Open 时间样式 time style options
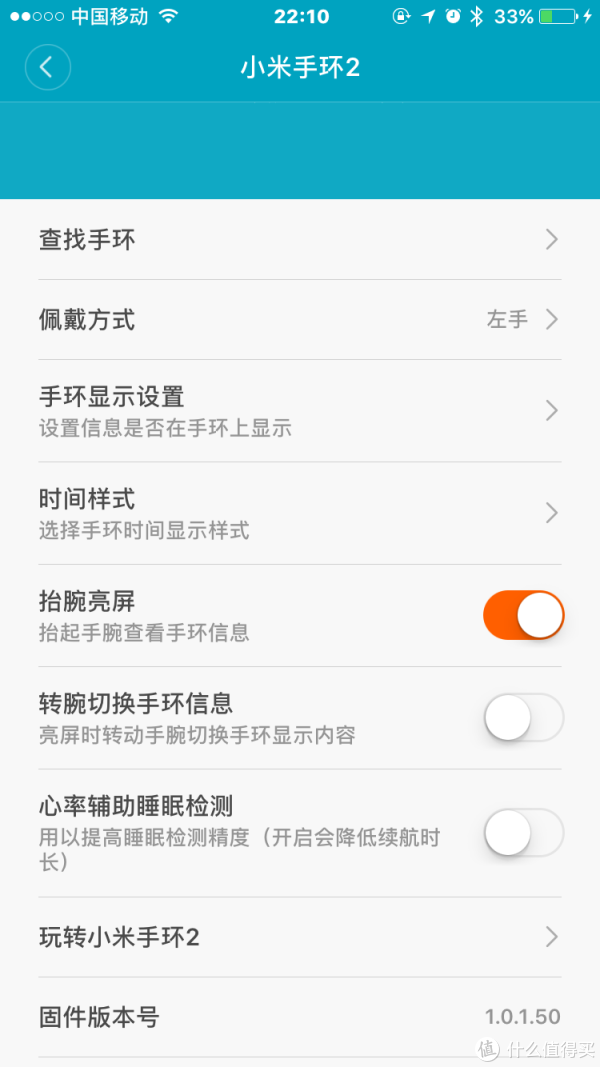 [300, 513]
